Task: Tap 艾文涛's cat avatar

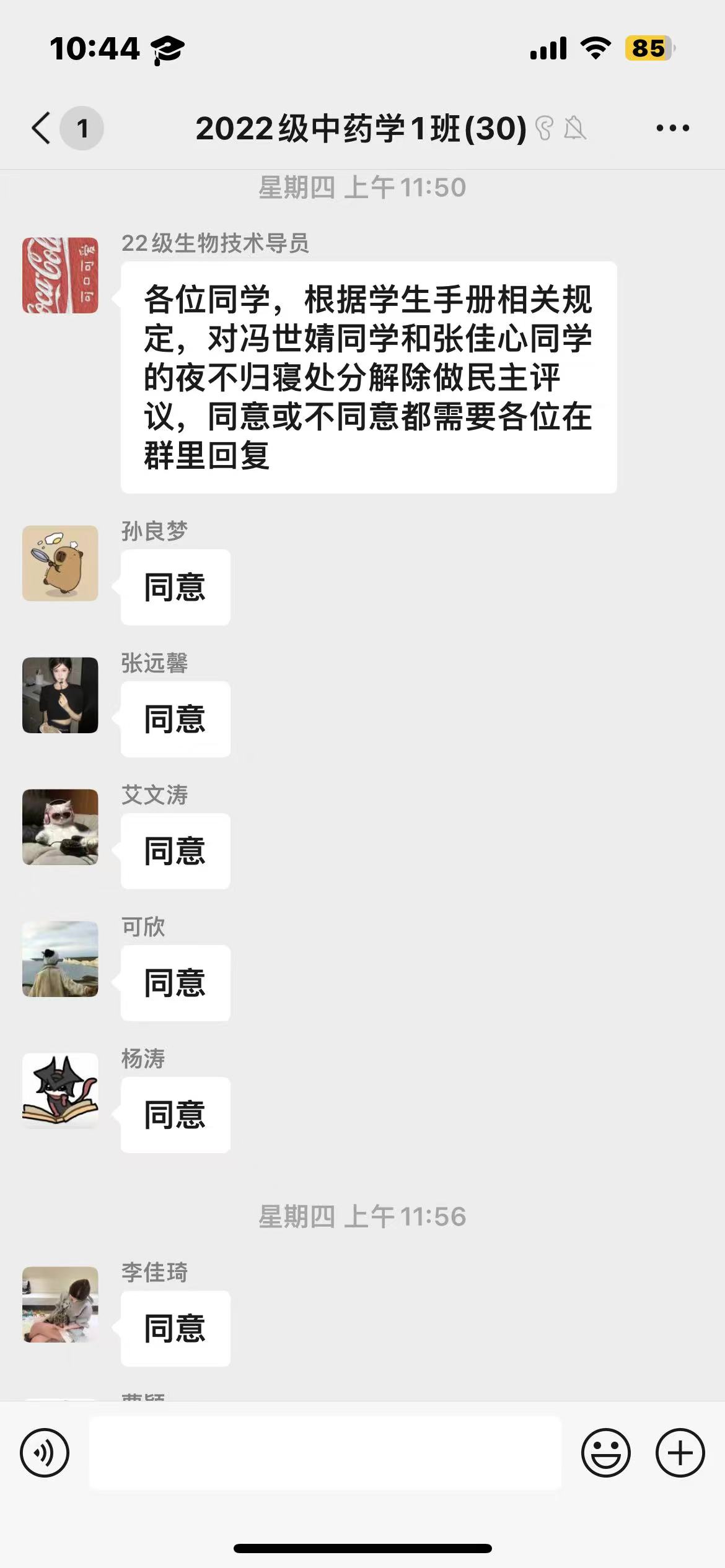Action: pos(60,827)
